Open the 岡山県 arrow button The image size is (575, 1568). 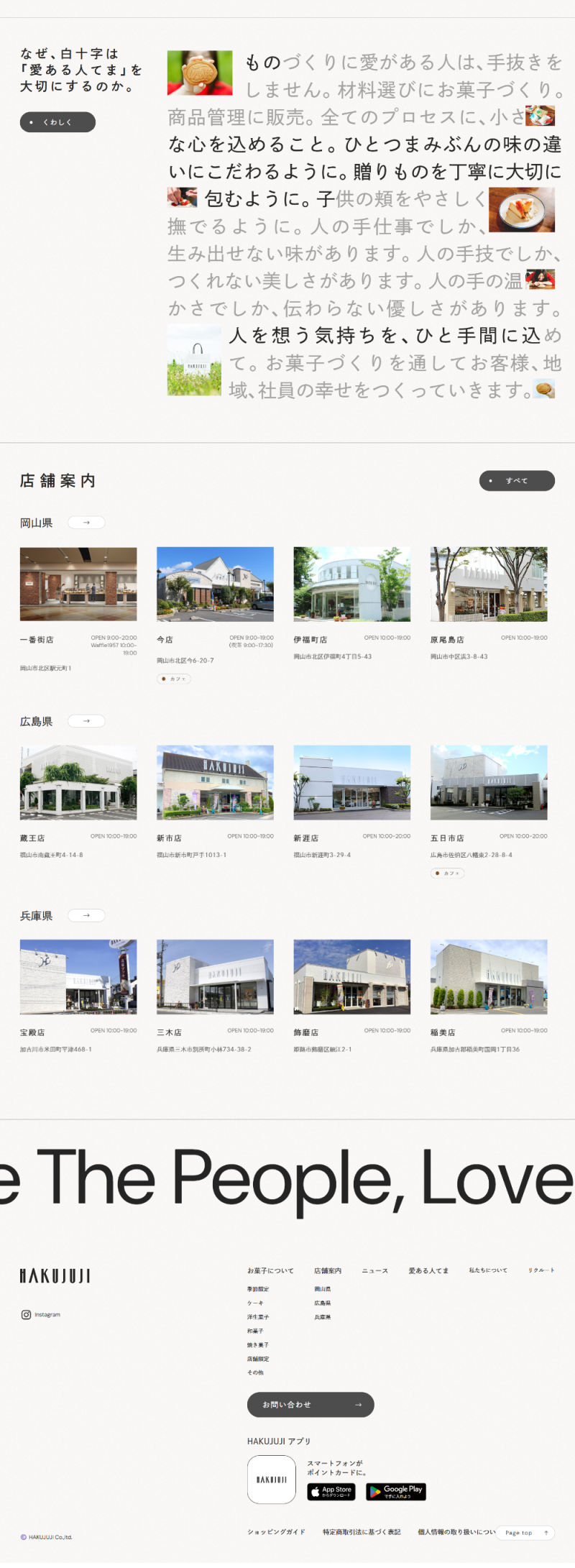86,523
